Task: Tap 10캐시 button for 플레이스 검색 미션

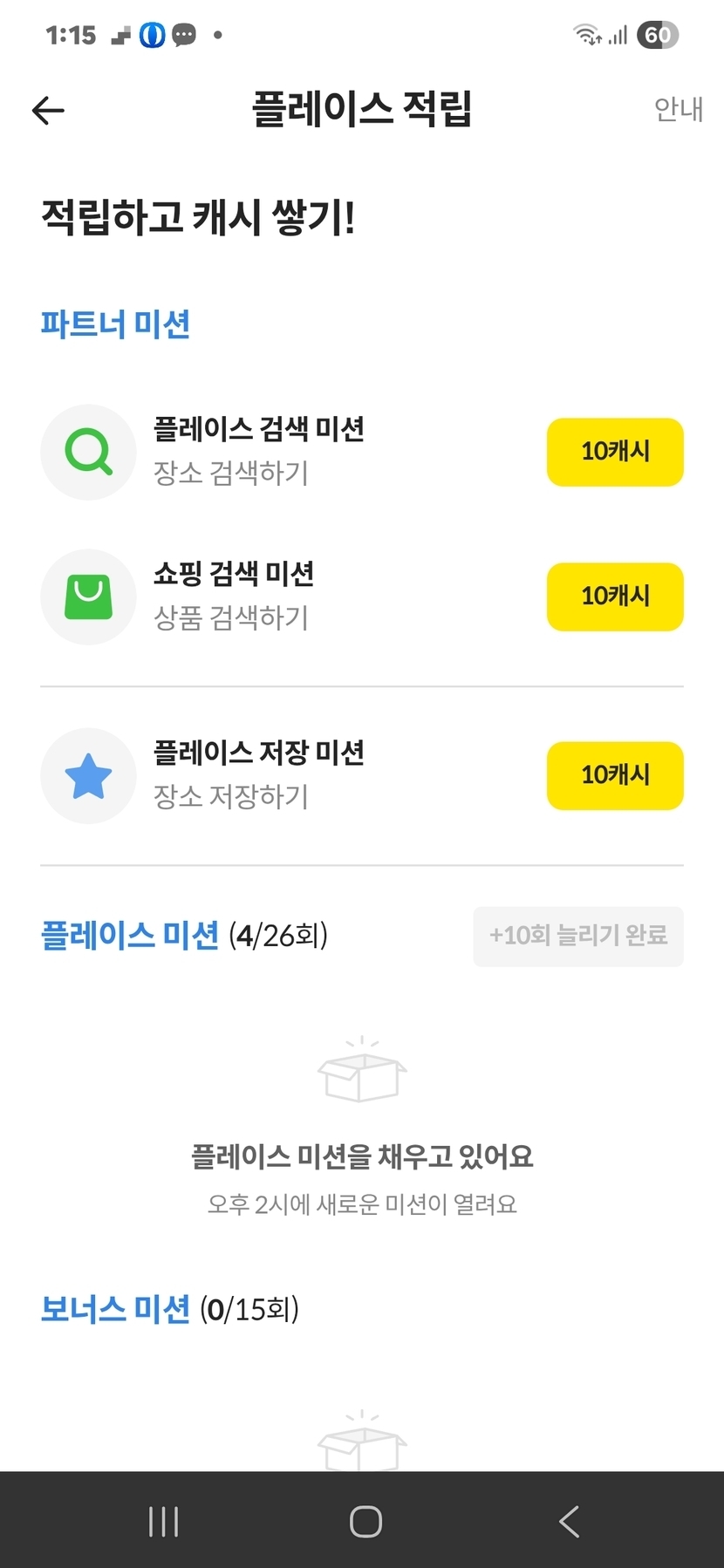Action: click(x=615, y=452)
